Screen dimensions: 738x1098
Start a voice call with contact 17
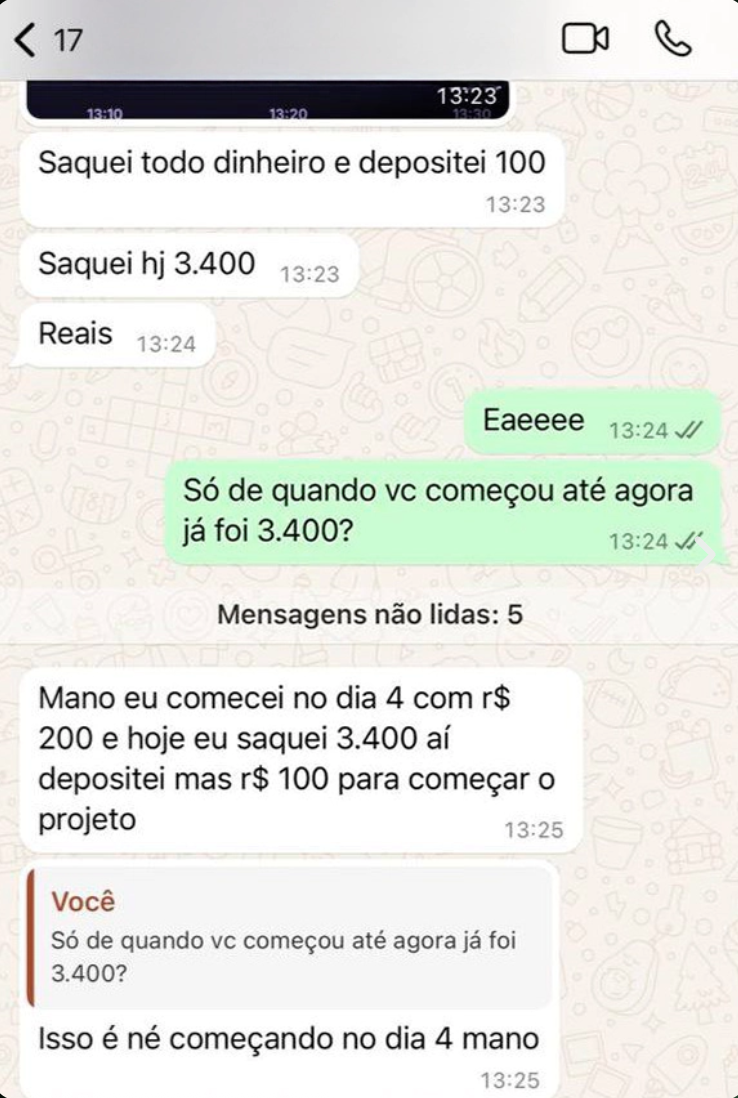[673, 40]
